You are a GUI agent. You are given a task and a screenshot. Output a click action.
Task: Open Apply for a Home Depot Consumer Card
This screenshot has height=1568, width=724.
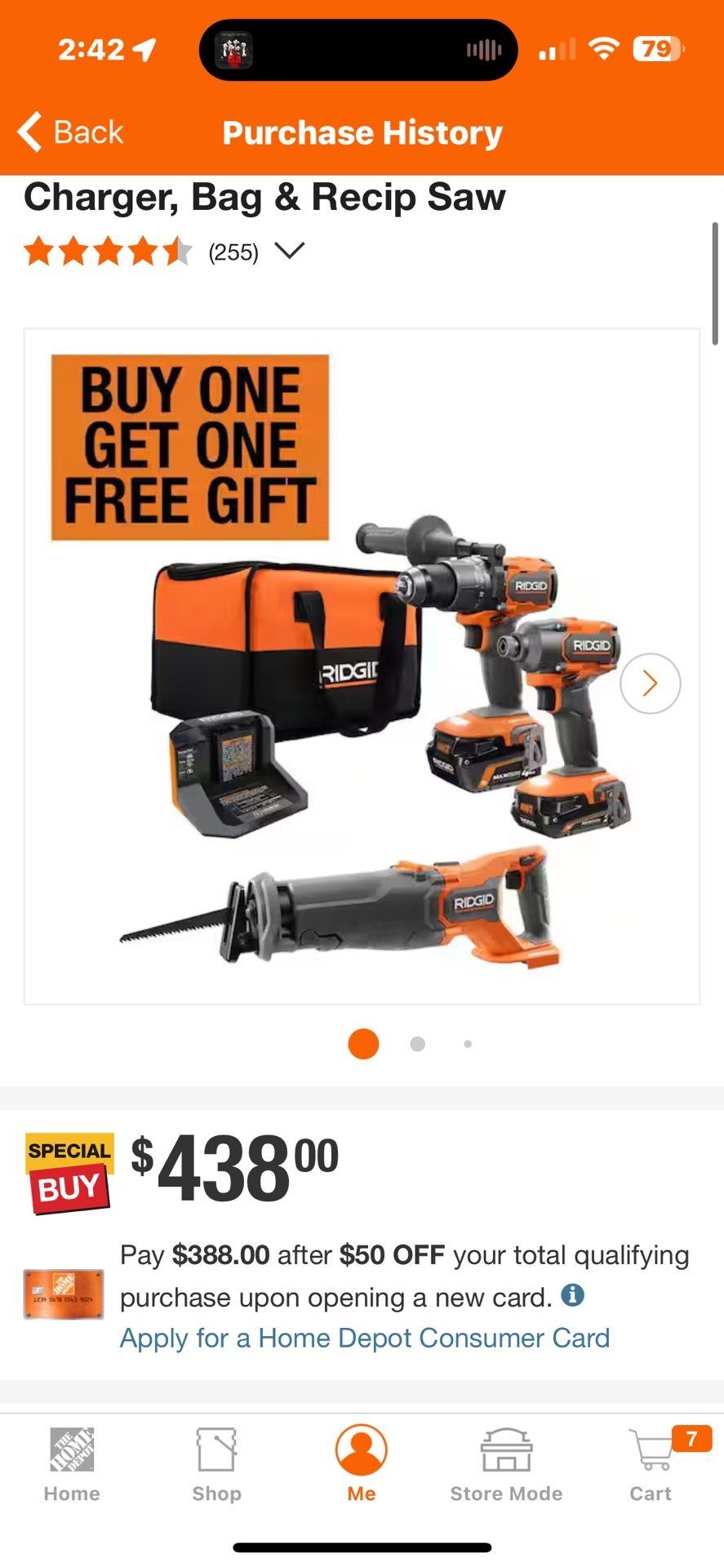click(365, 1338)
